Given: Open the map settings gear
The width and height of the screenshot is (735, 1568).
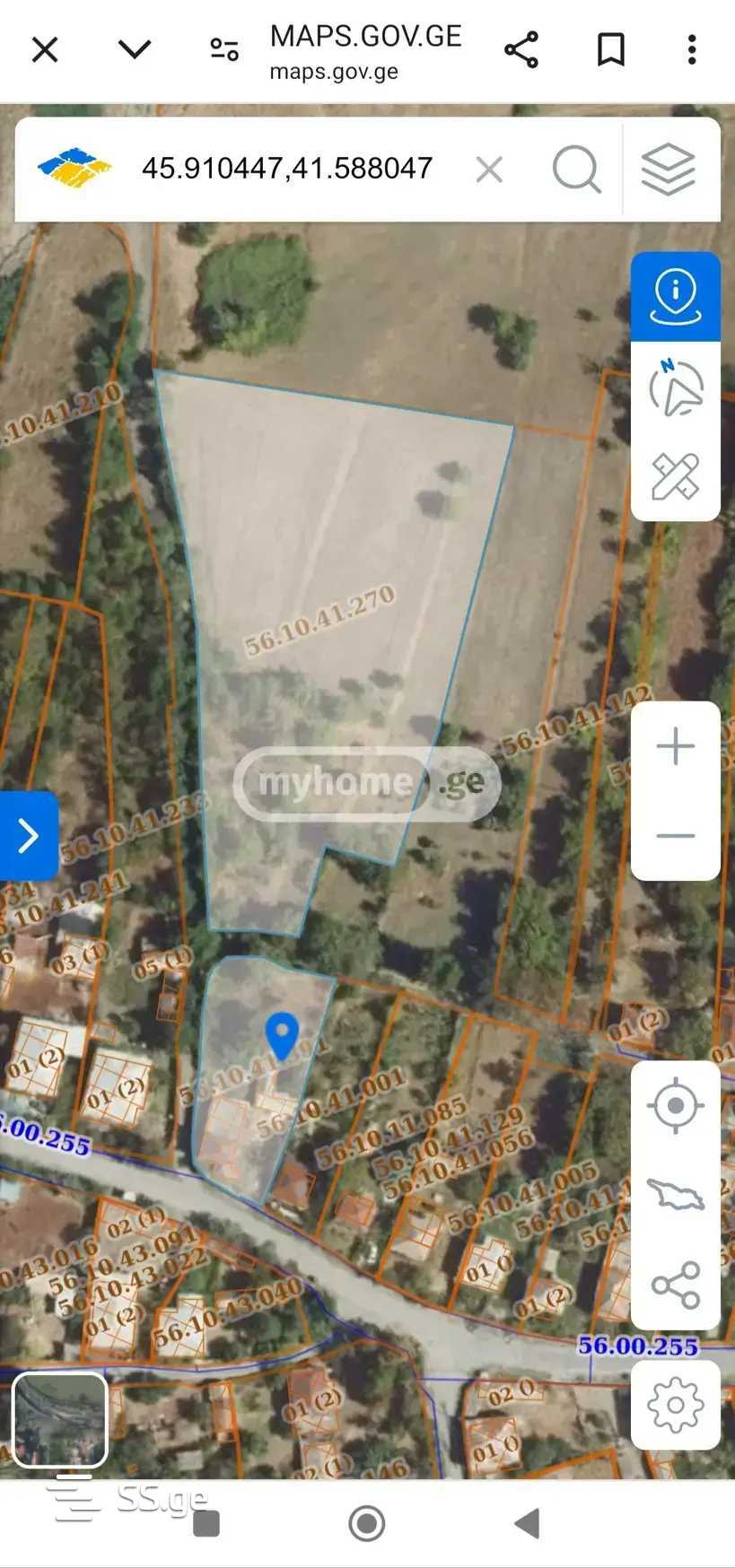Looking at the screenshot, I should (676, 1405).
